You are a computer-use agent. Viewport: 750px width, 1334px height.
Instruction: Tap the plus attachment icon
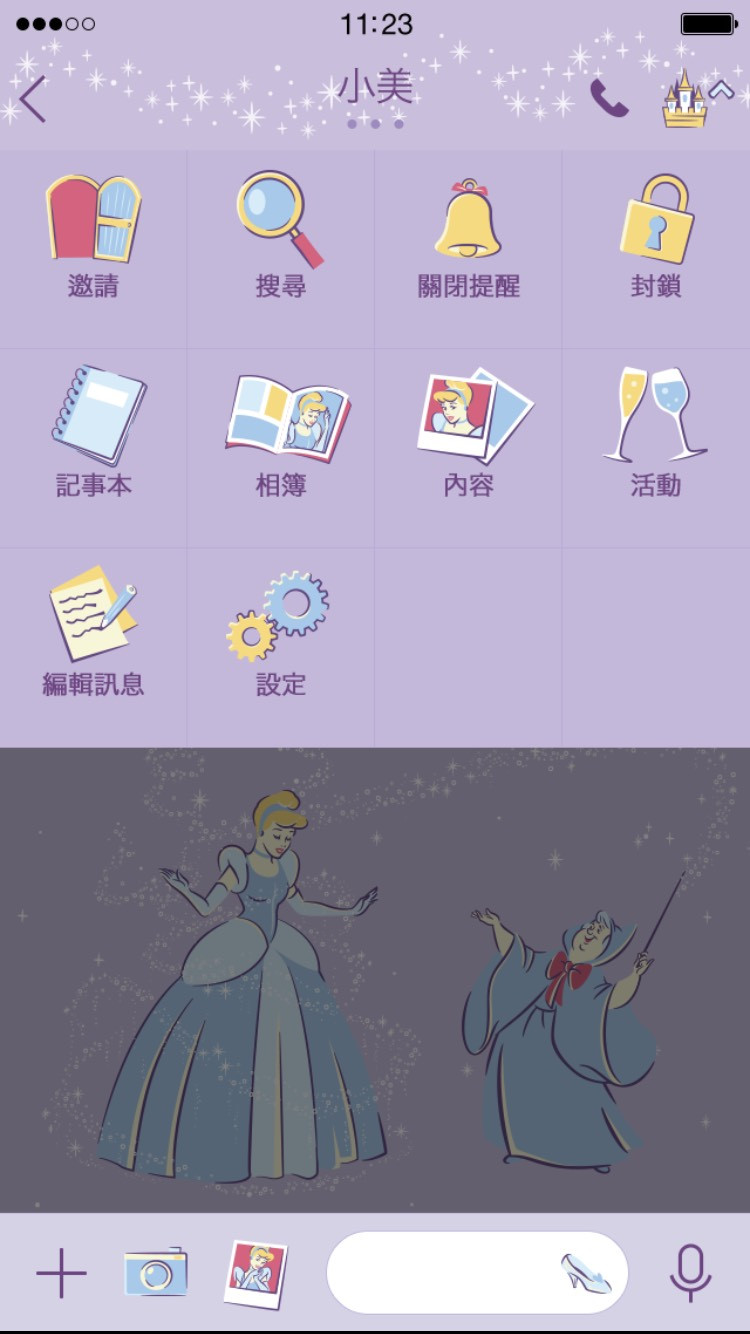(x=61, y=1273)
